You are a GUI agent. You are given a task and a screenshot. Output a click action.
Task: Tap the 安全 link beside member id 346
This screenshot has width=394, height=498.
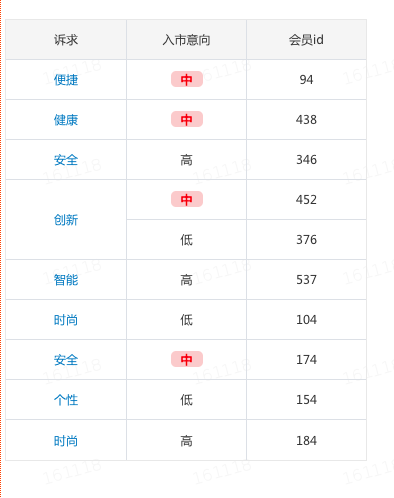66,160
